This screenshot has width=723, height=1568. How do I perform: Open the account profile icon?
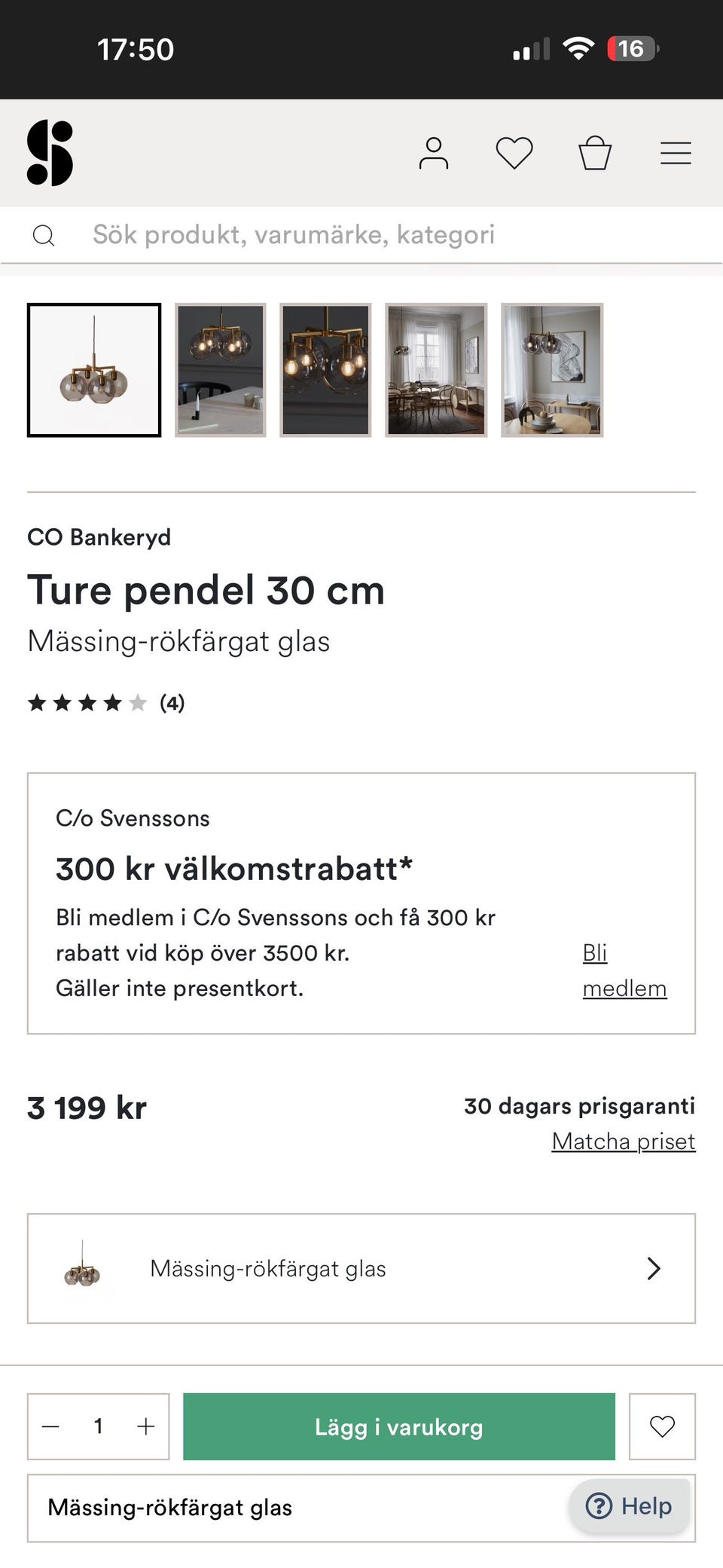(x=432, y=152)
